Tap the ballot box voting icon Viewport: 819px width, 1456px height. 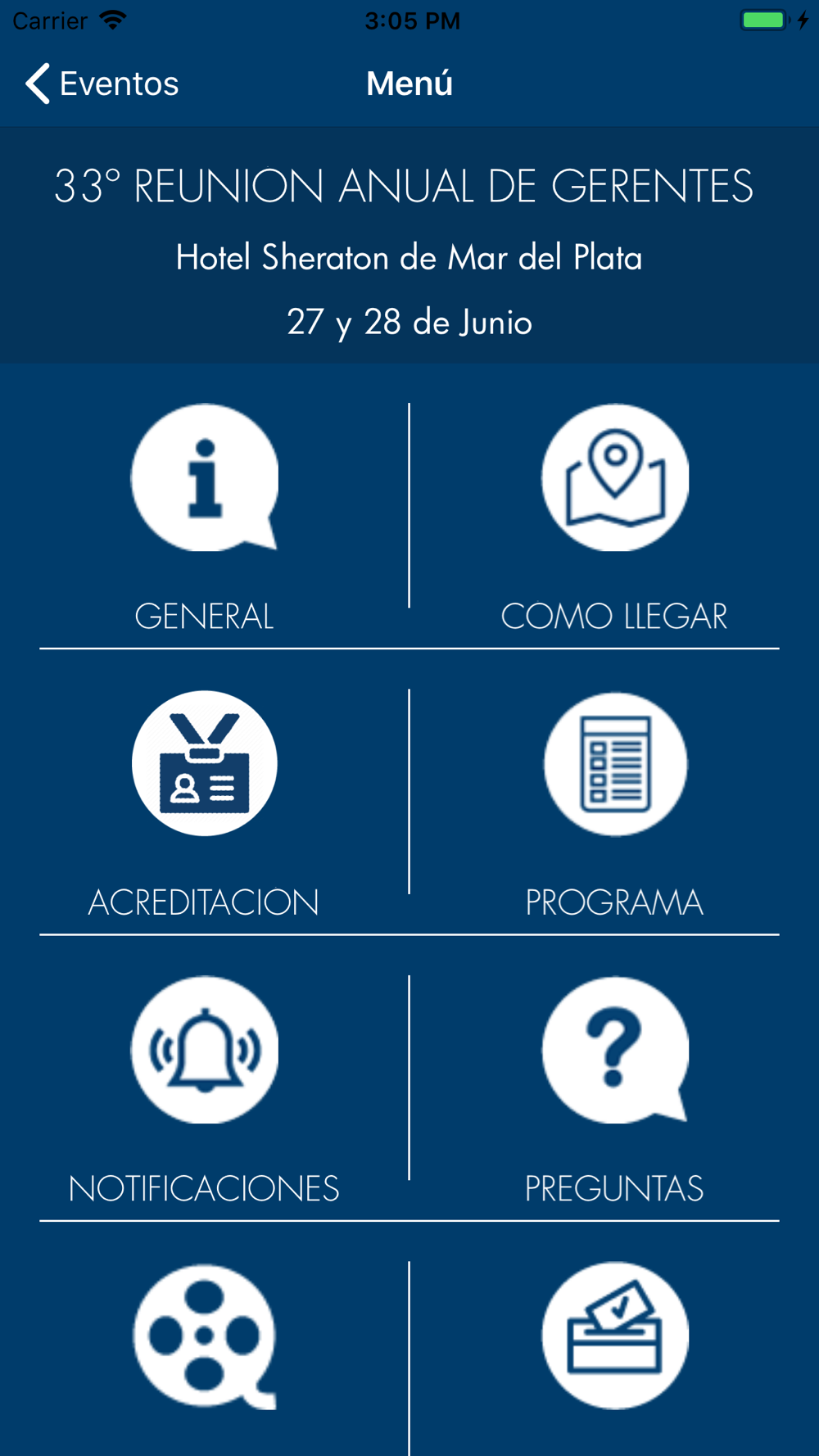pyautogui.click(x=614, y=1336)
